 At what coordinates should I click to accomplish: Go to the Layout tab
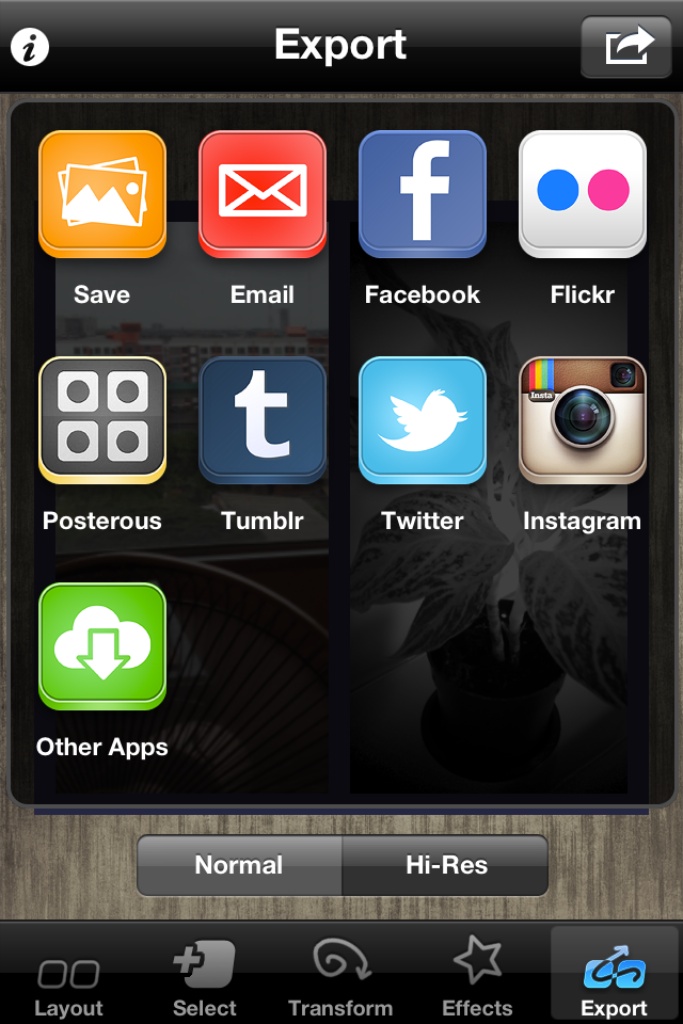(68, 983)
